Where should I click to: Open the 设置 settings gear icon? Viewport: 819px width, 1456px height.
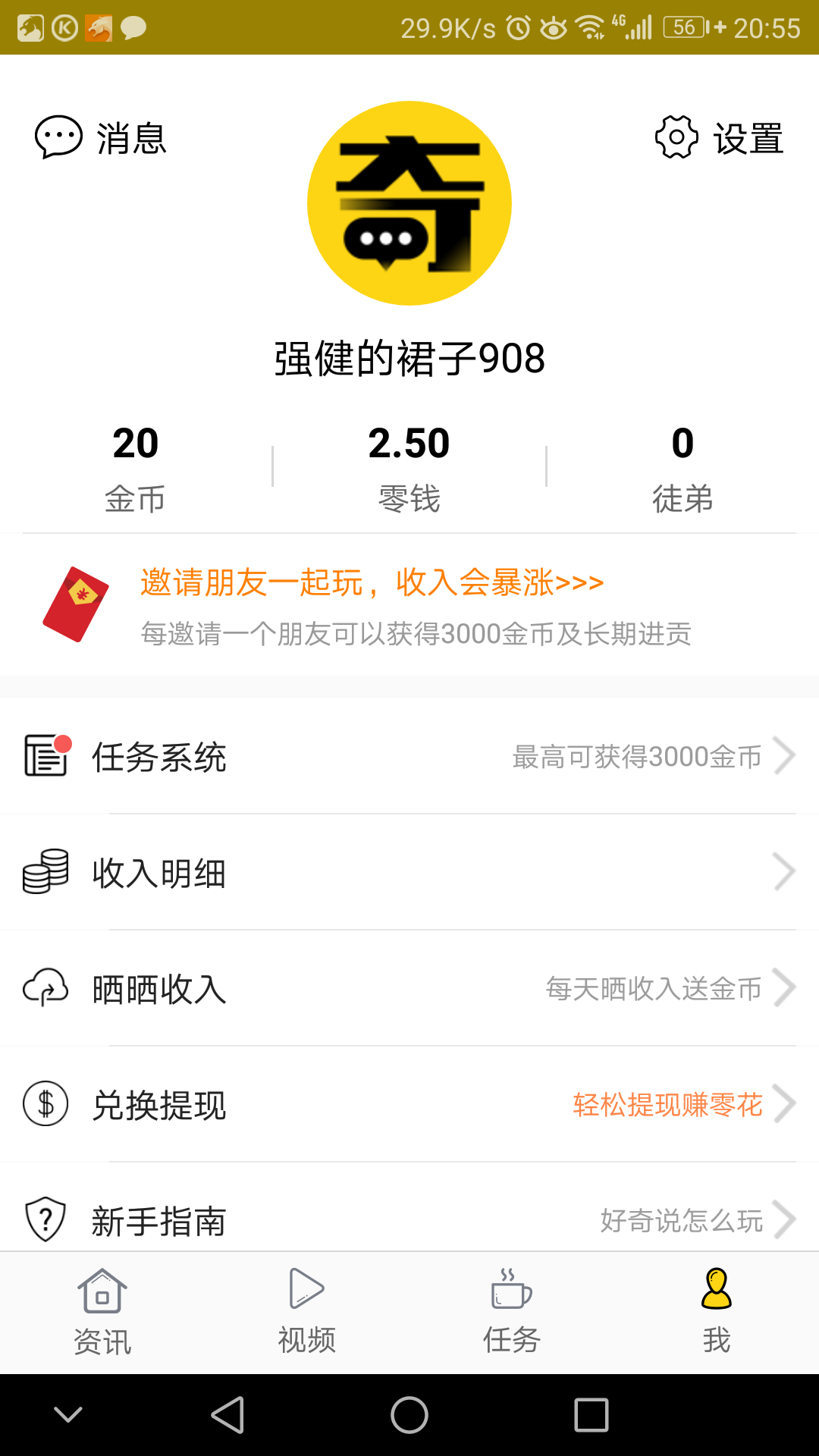click(677, 138)
